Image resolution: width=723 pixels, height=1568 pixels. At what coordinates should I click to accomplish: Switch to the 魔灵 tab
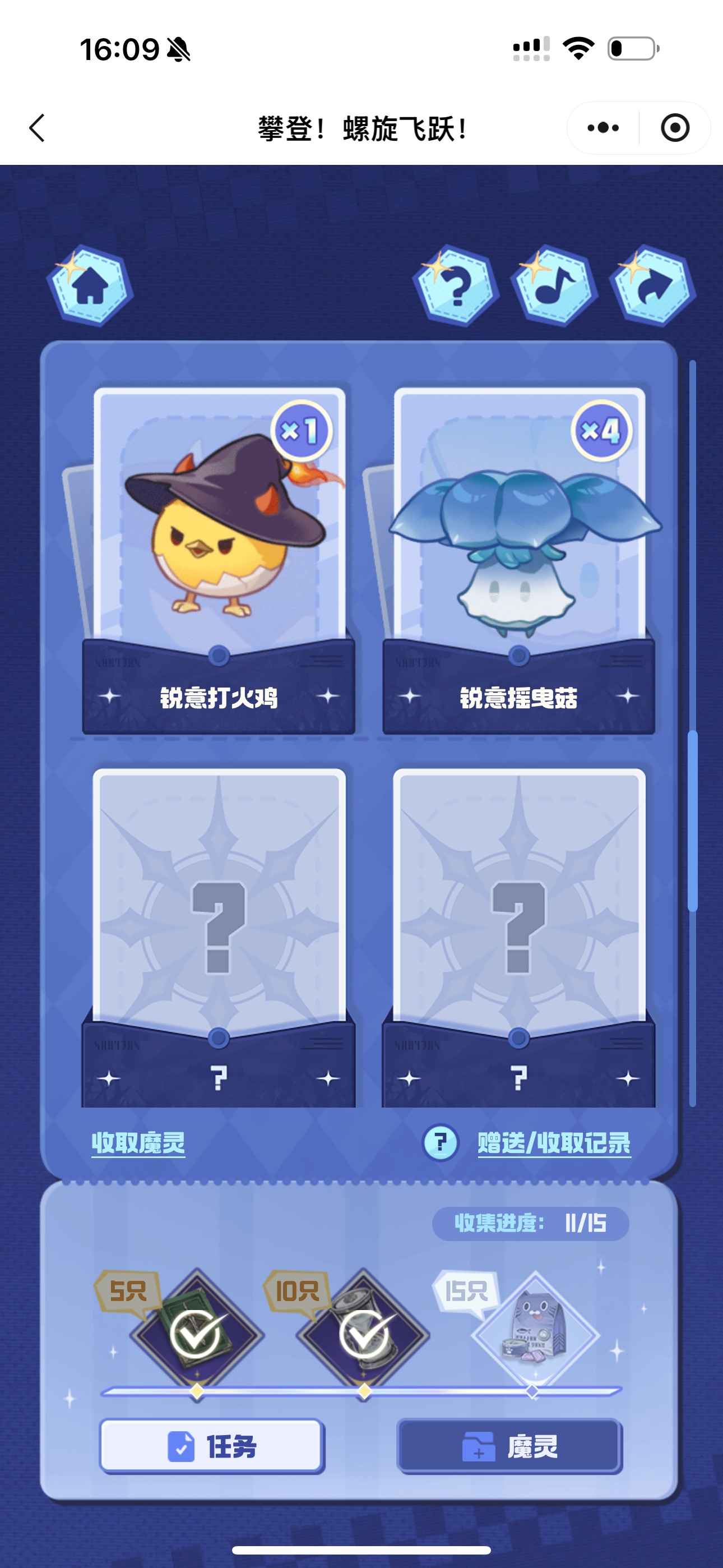click(509, 1446)
